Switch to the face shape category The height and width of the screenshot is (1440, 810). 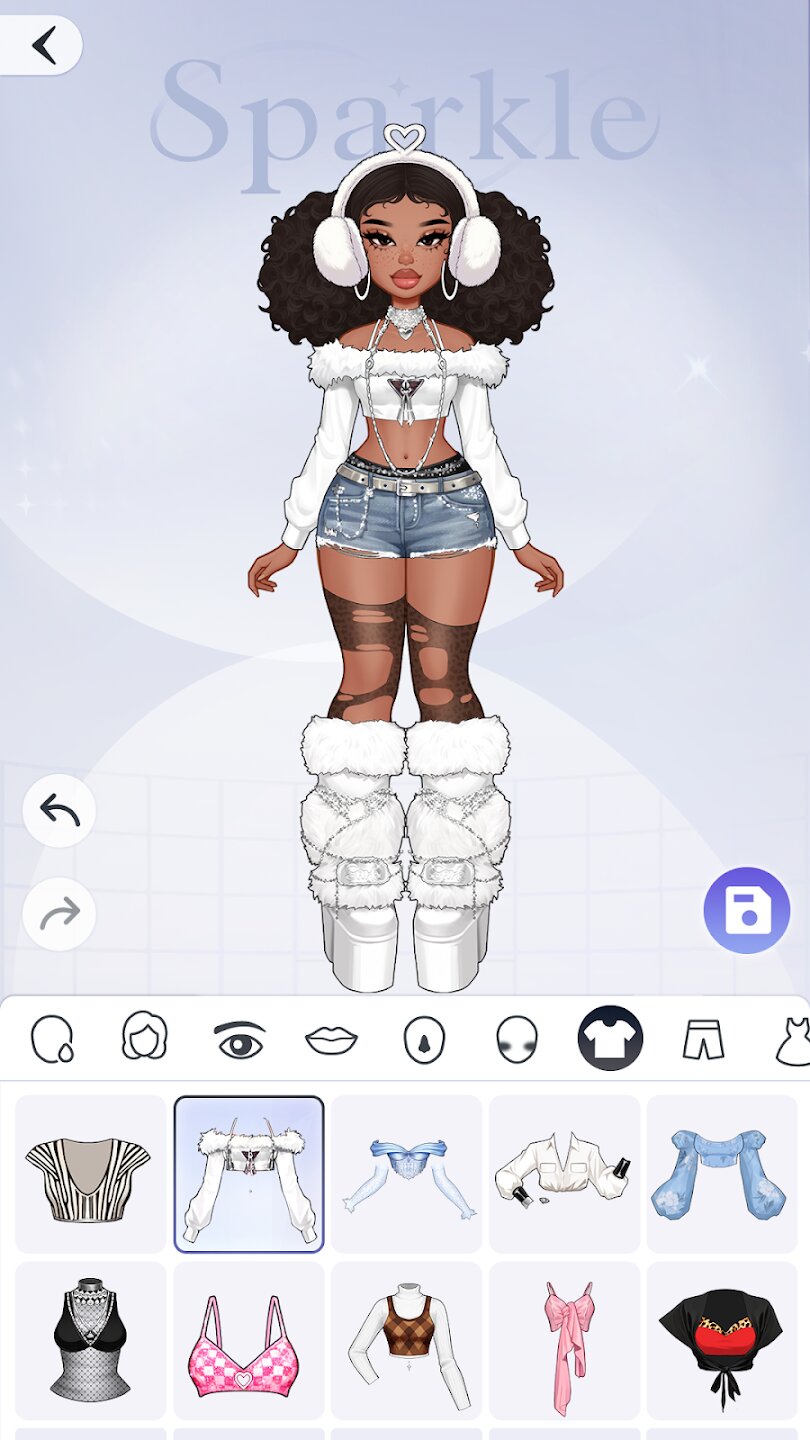53,1039
